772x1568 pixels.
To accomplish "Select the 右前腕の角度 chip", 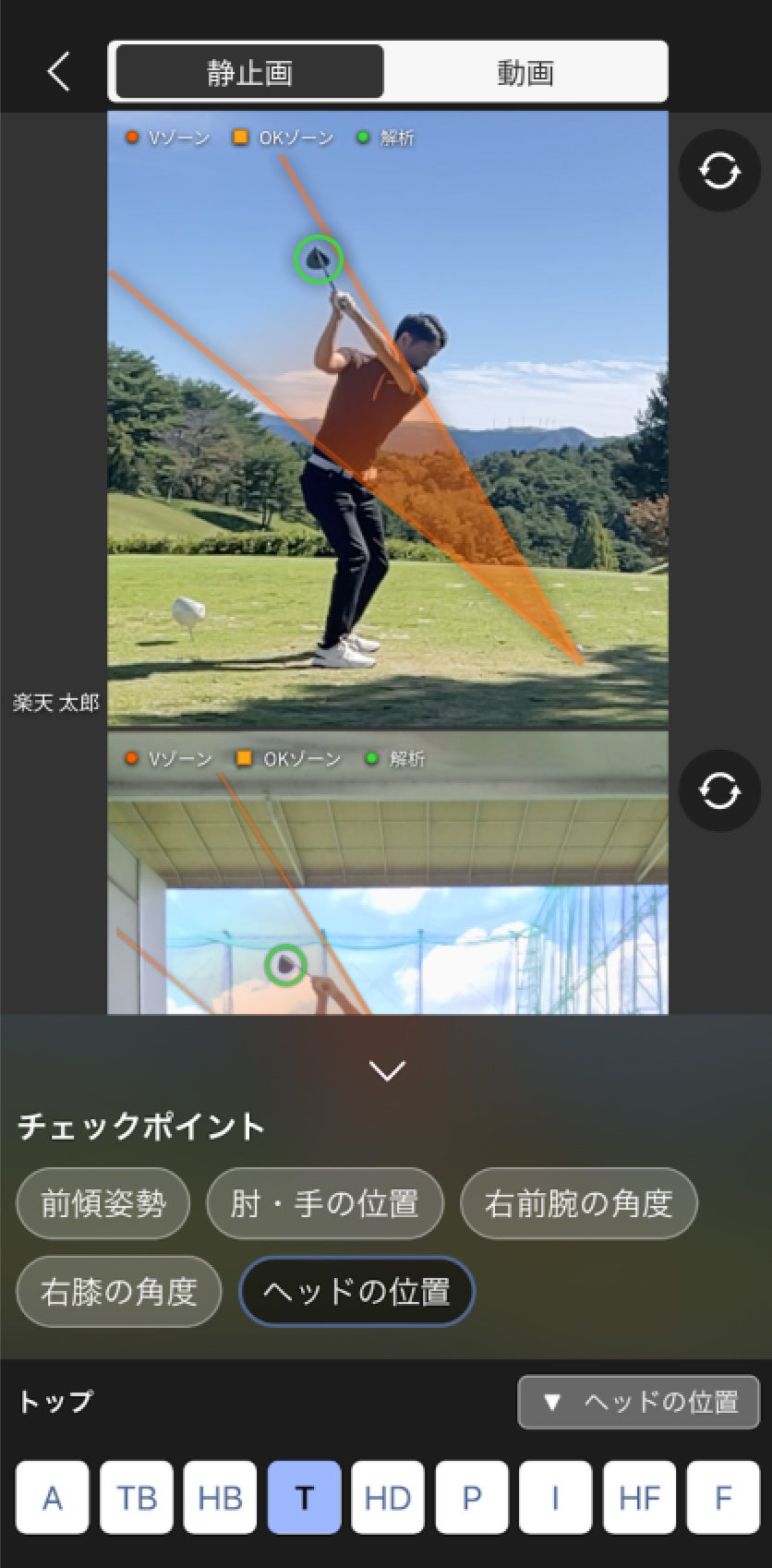I will (x=578, y=1203).
